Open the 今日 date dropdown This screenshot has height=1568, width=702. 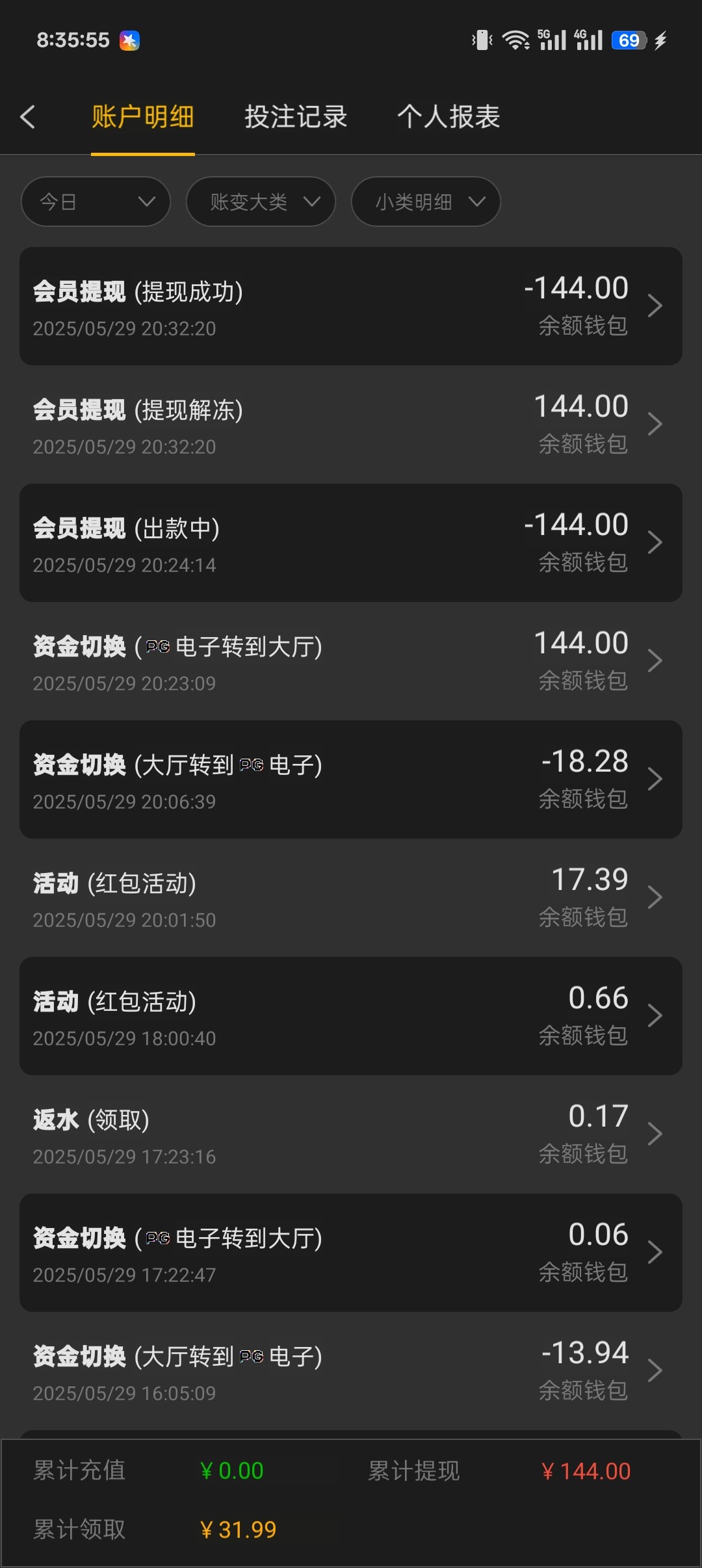tap(96, 202)
